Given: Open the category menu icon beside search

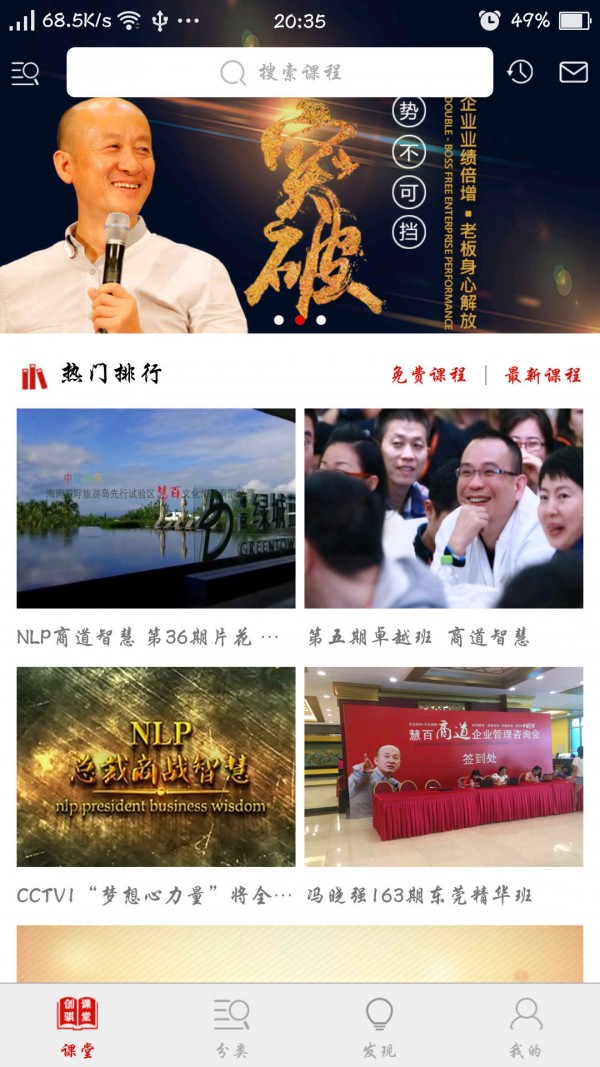Looking at the screenshot, I should tap(25, 73).
